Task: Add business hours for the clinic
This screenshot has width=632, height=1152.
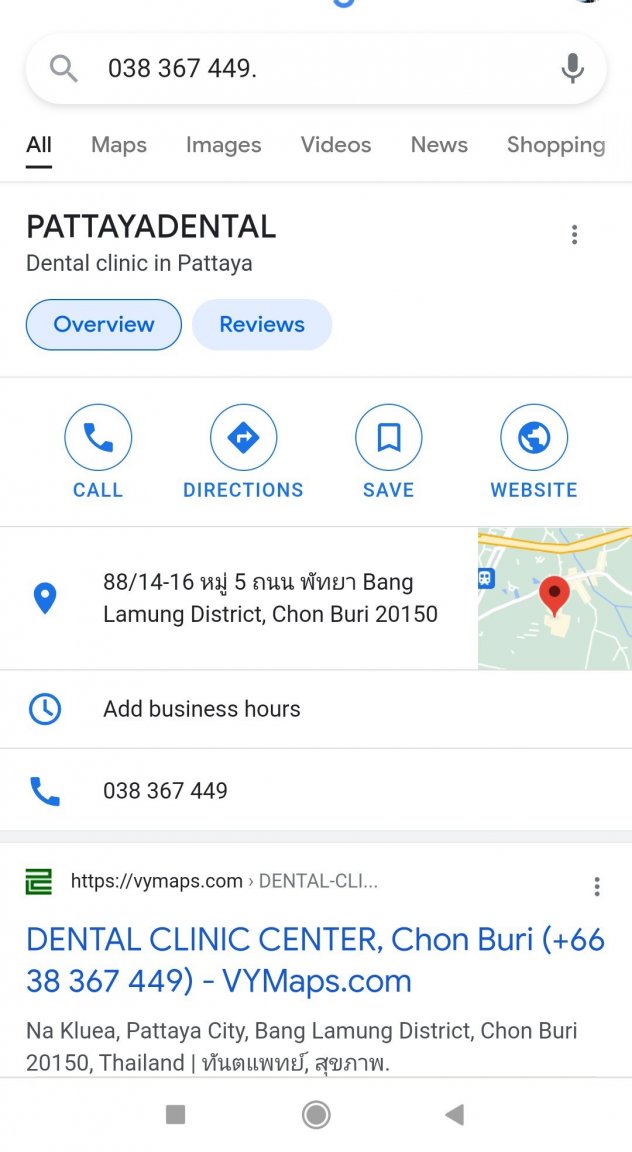Action: point(201,709)
